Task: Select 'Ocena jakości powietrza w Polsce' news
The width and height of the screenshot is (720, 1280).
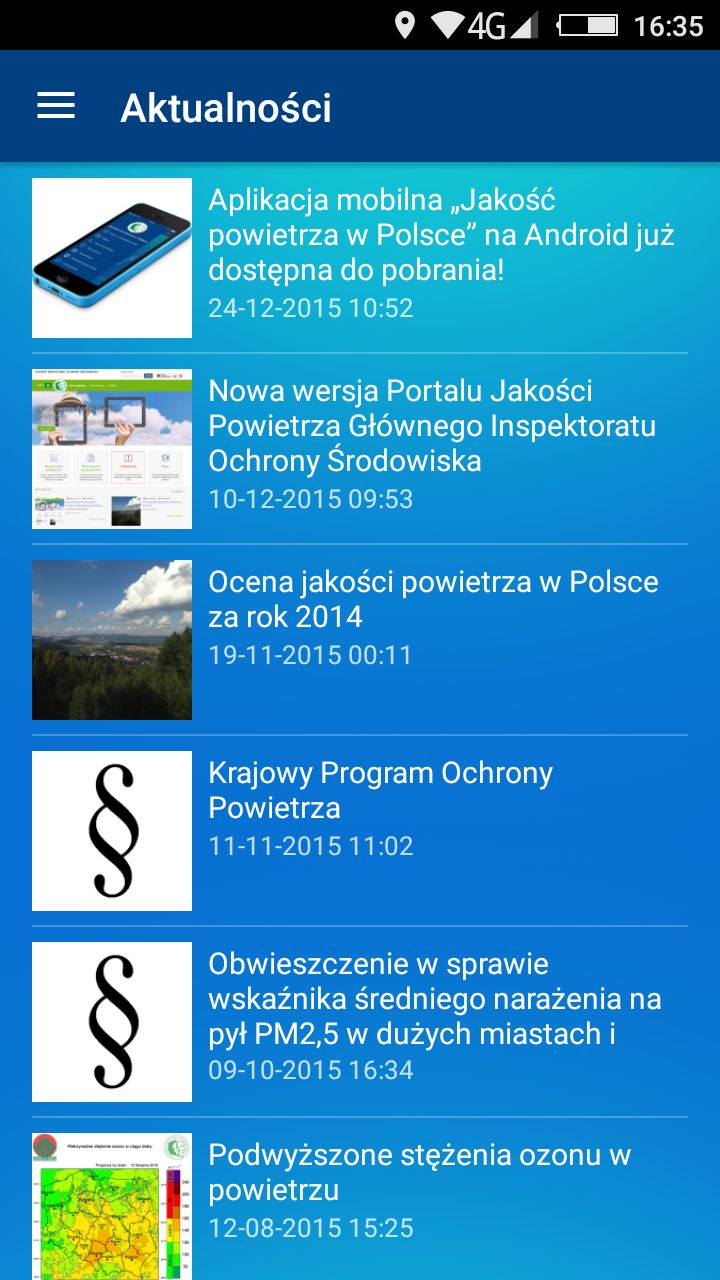Action: coord(430,598)
